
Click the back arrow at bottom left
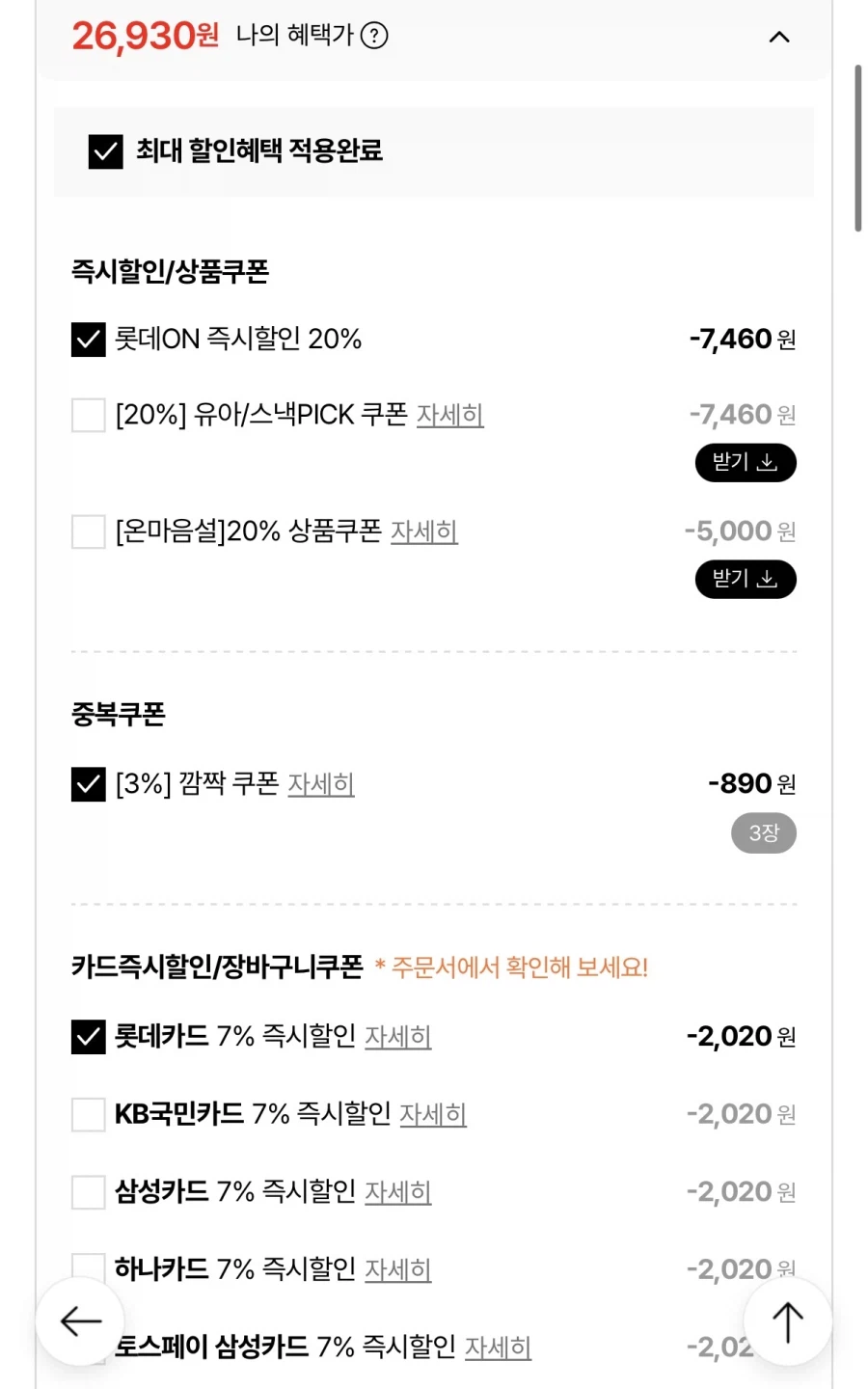click(79, 1321)
